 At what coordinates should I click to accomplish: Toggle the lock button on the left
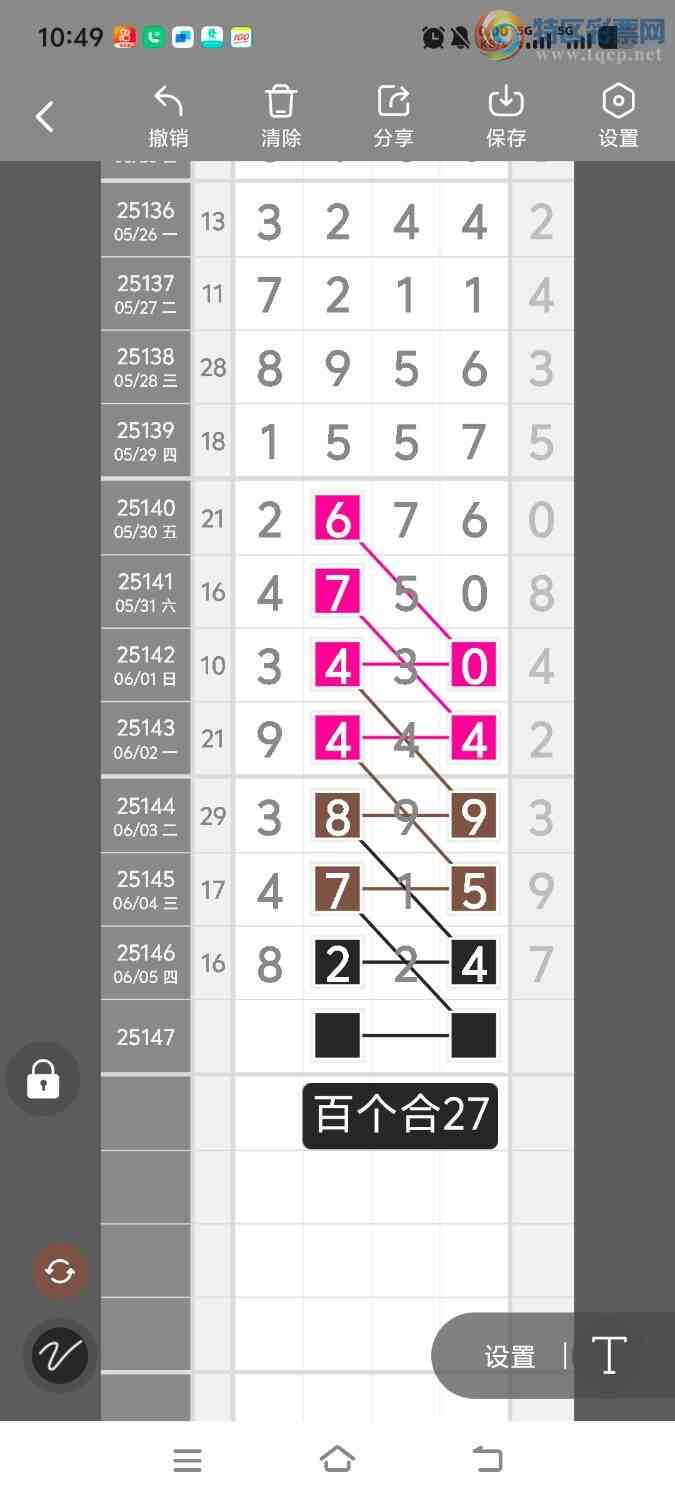coord(43,1079)
